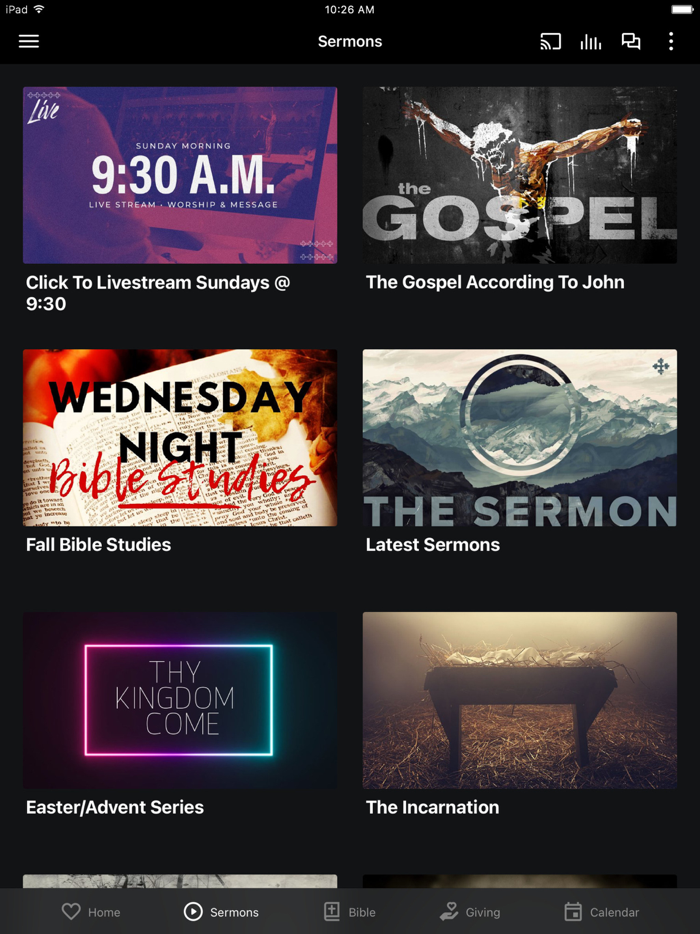Open the hamburger menu

pos(29,41)
